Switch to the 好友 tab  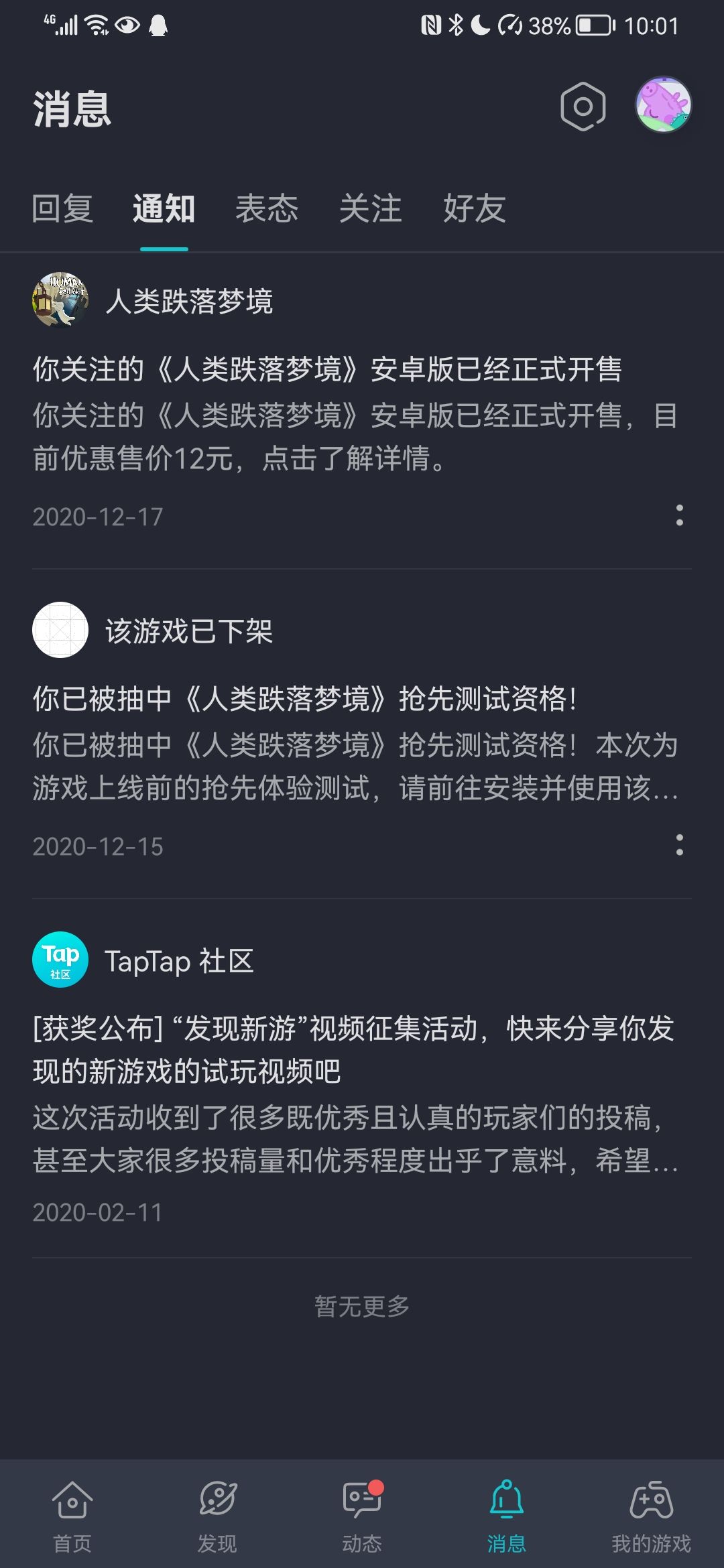[474, 208]
